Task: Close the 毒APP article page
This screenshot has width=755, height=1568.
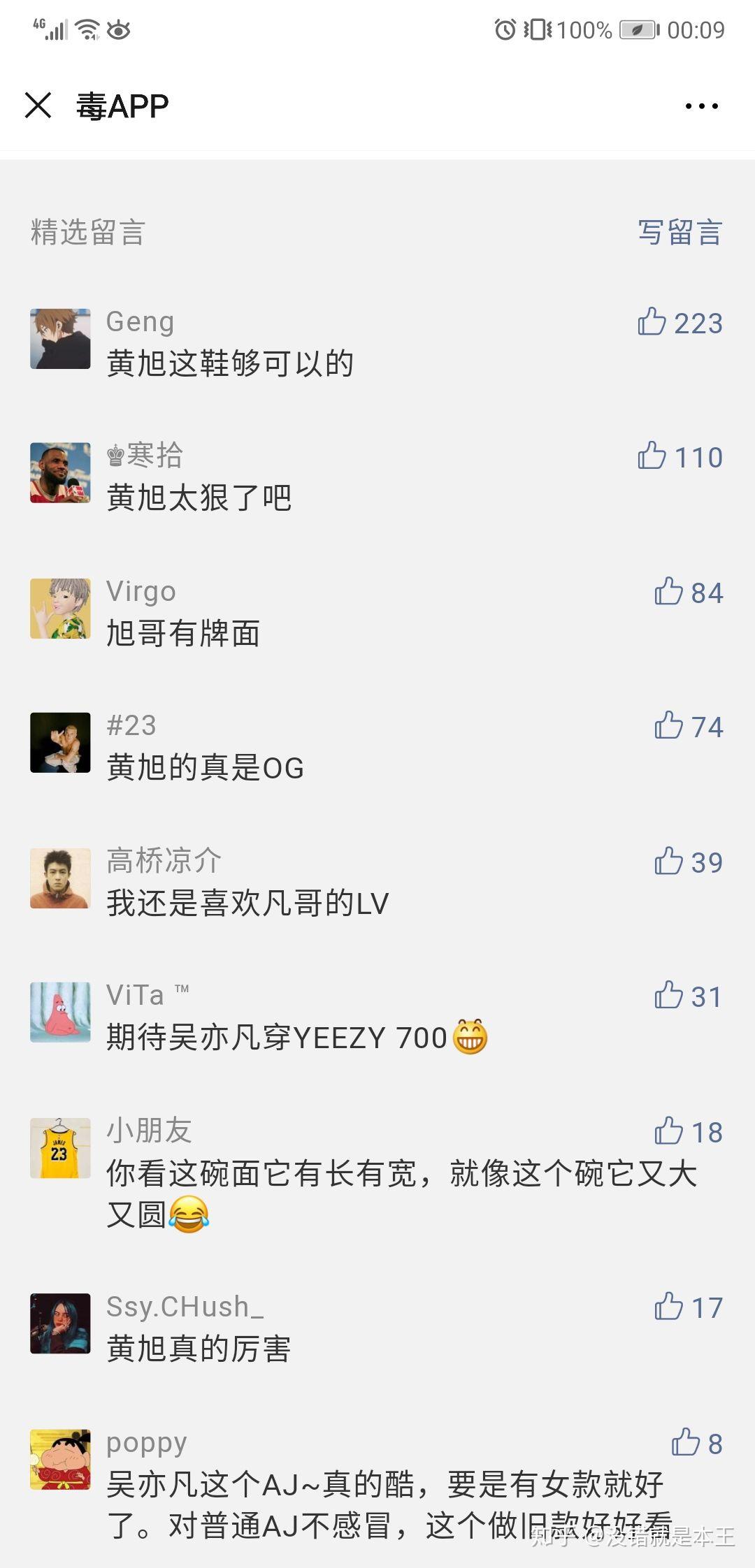Action: coord(38,106)
